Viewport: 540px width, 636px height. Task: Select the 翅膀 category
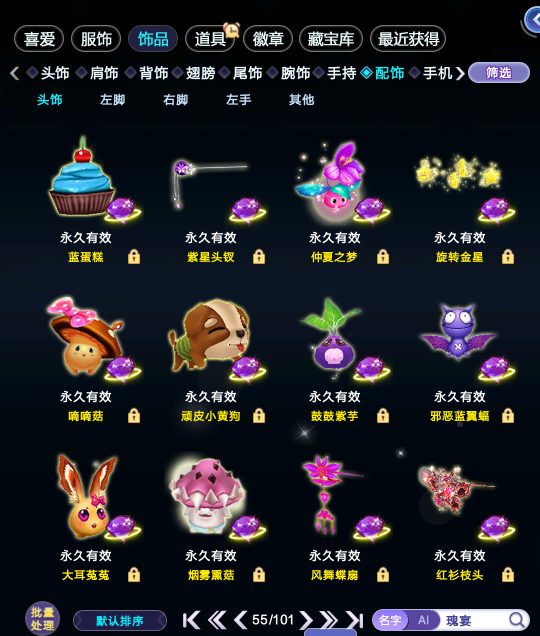200,73
